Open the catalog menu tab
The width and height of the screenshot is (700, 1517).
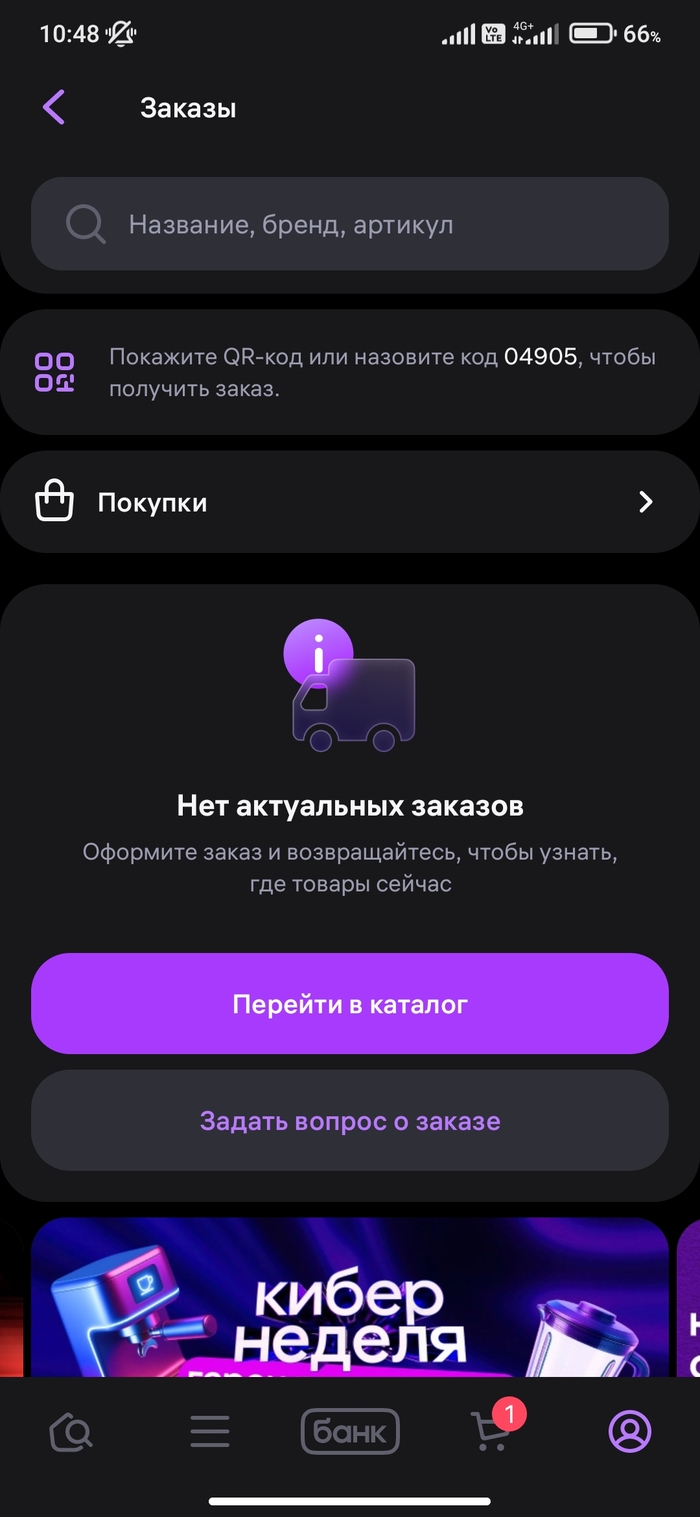click(210, 1433)
